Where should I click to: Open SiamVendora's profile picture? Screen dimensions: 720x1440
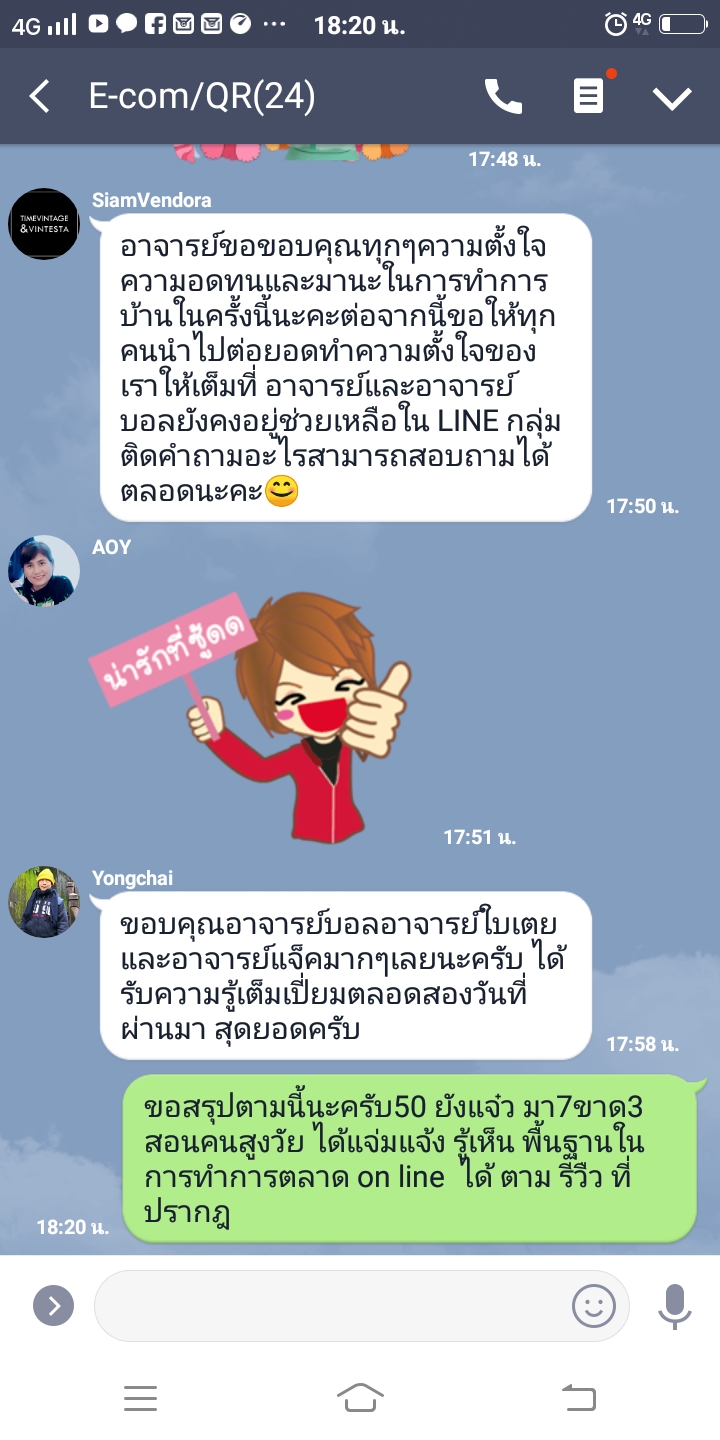point(44,224)
